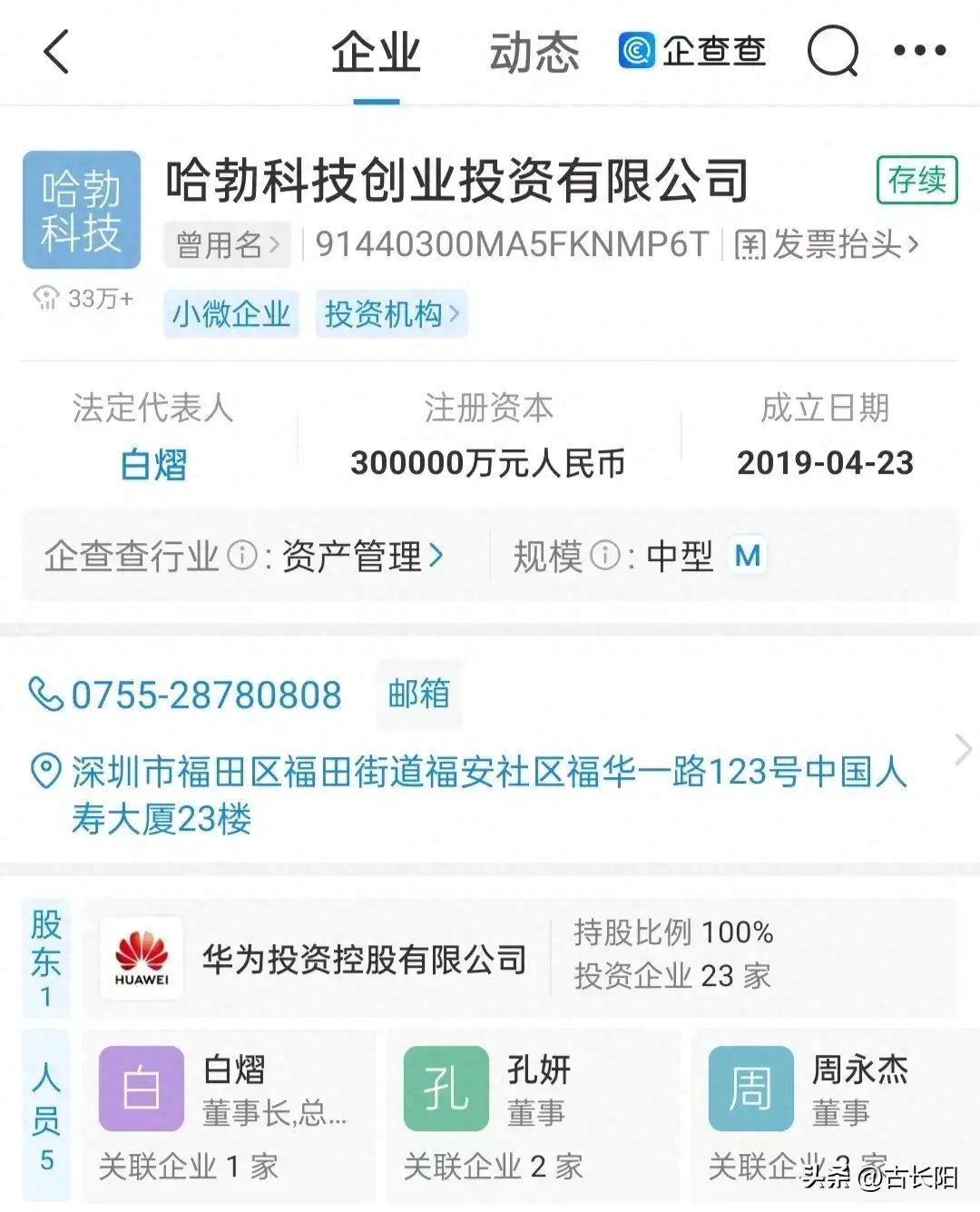Open the three-dot overflow menu
980x1212 pixels.
coord(919,51)
